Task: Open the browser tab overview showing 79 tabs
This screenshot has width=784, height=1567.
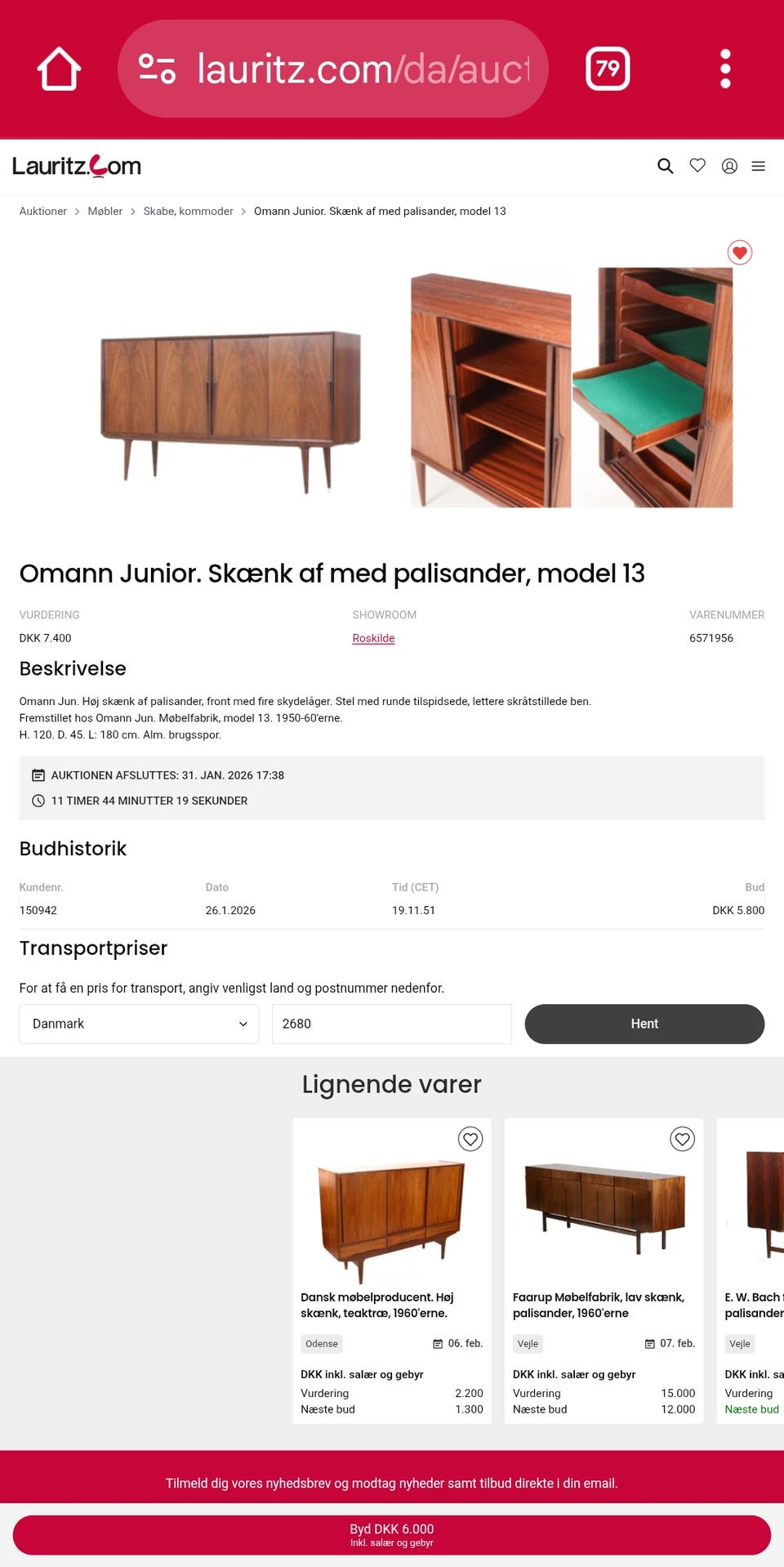Action: [x=606, y=69]
